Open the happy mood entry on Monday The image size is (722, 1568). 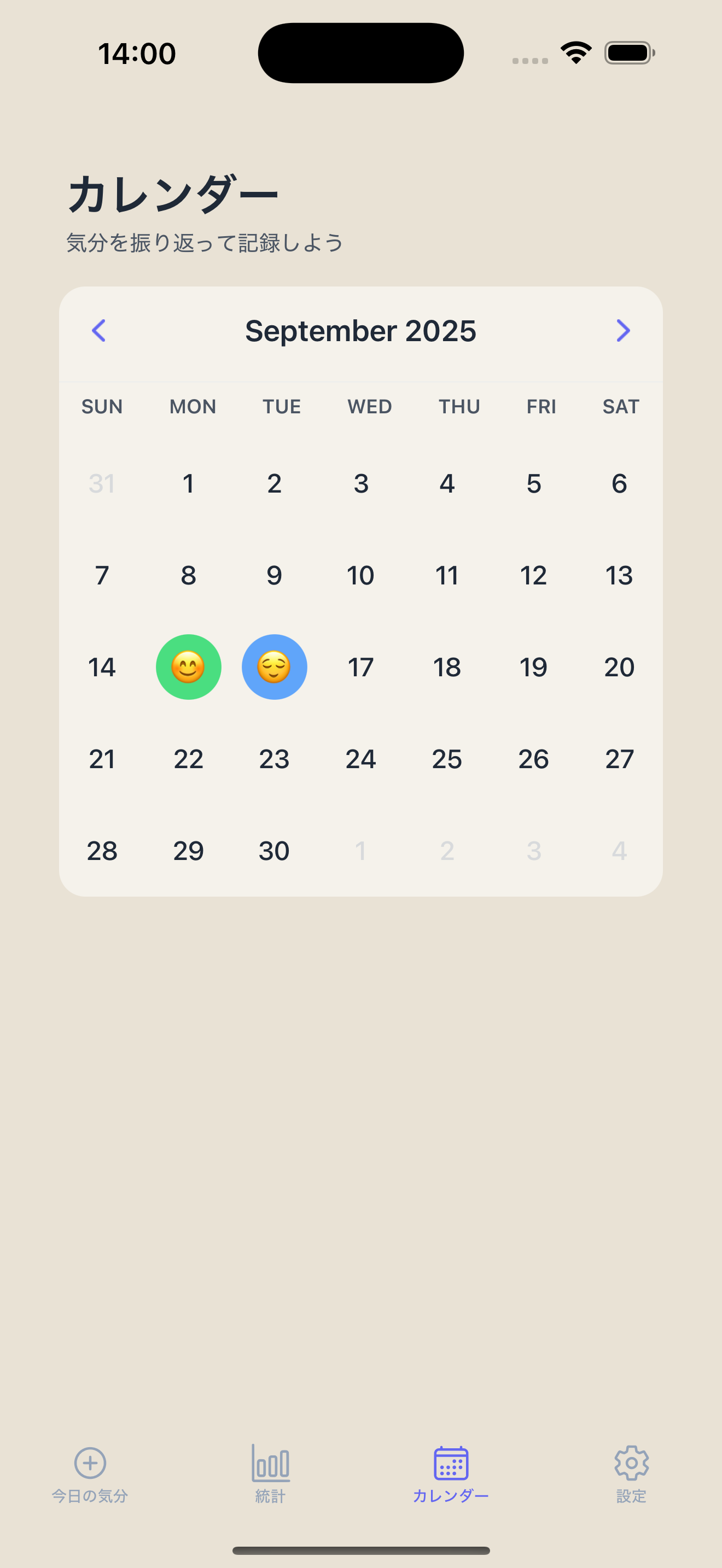click(x=188, y=667)
